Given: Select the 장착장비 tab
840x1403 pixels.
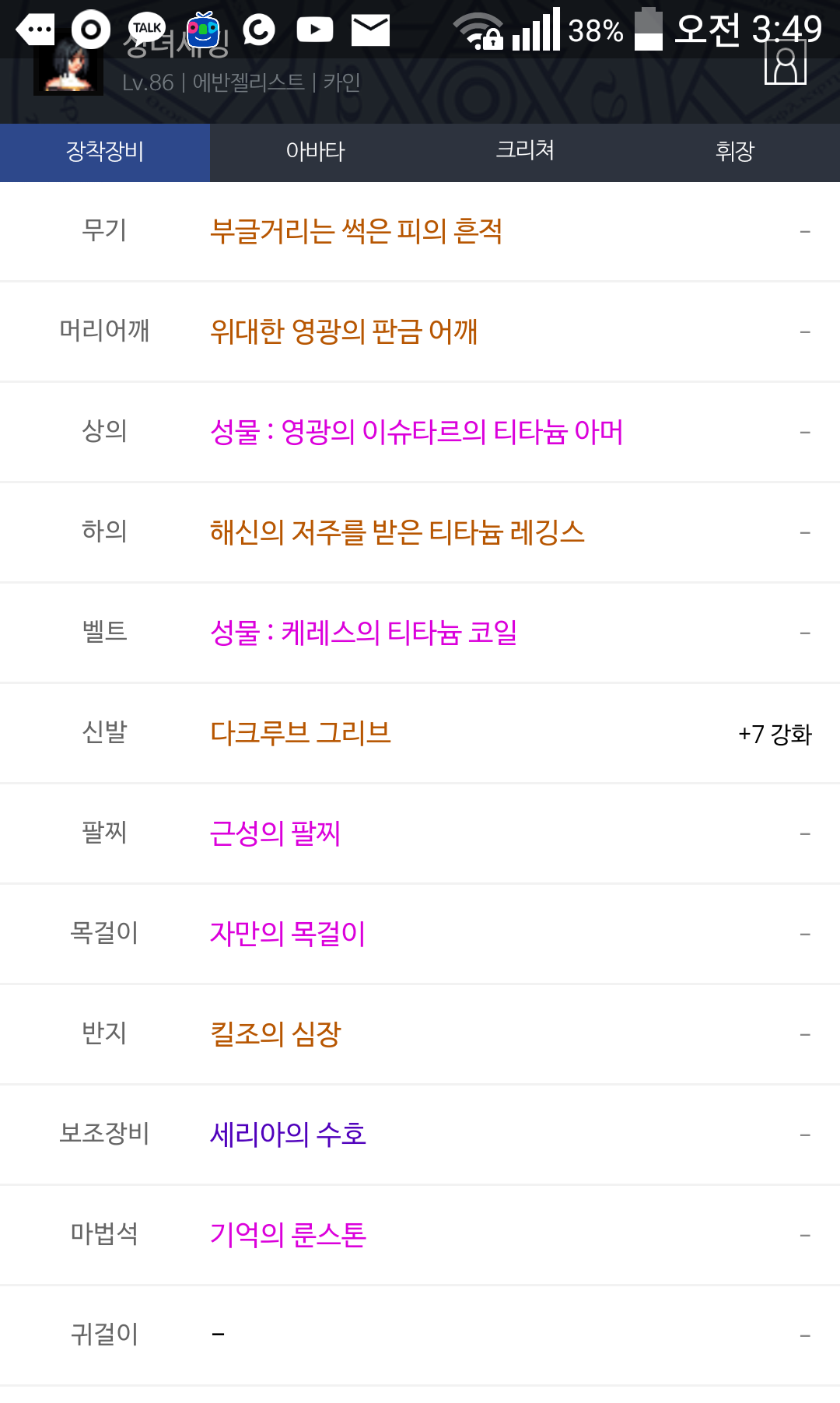Looking at the screenshot, I should pyautogui.click(x=105, y=152).
